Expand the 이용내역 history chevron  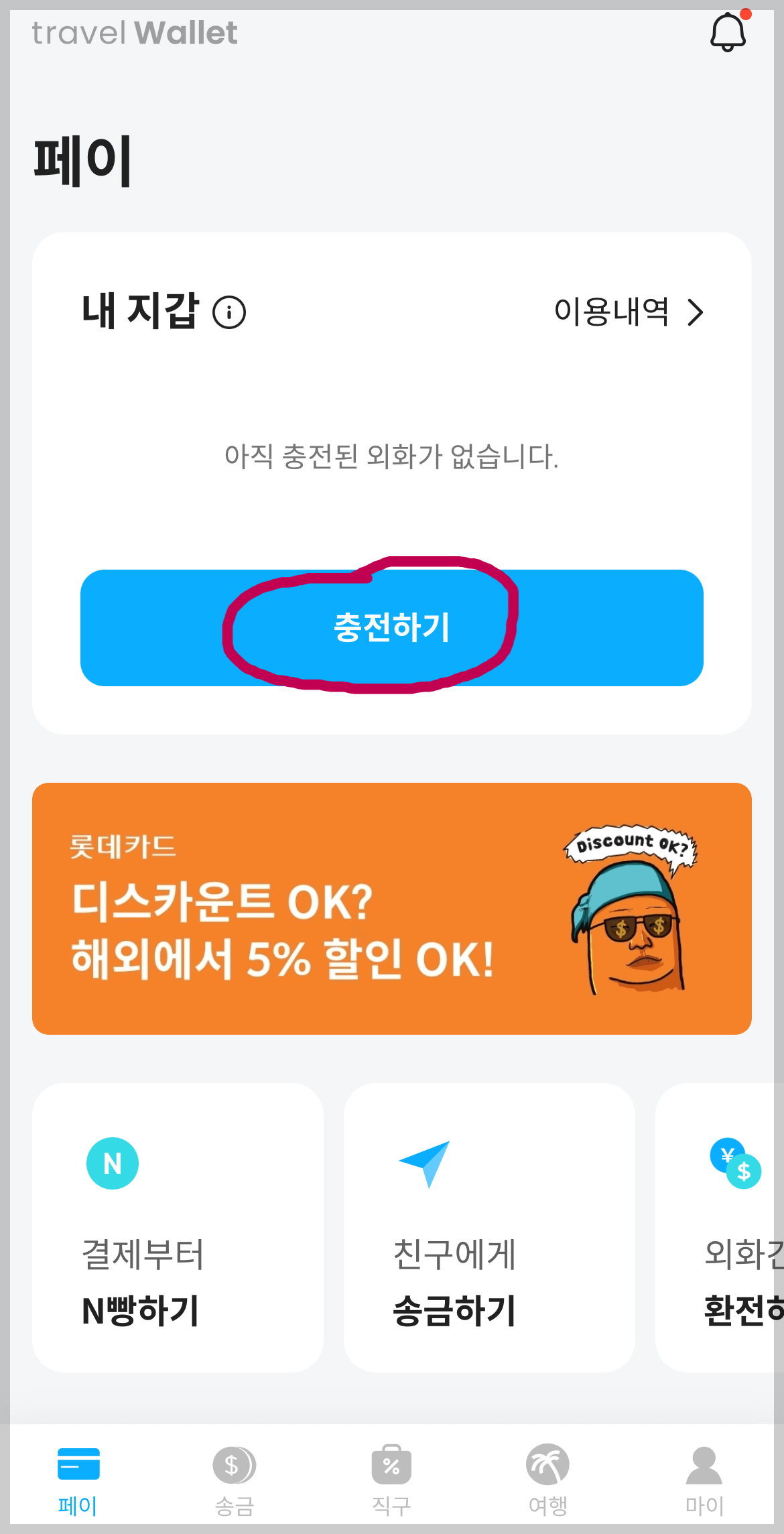697,311
